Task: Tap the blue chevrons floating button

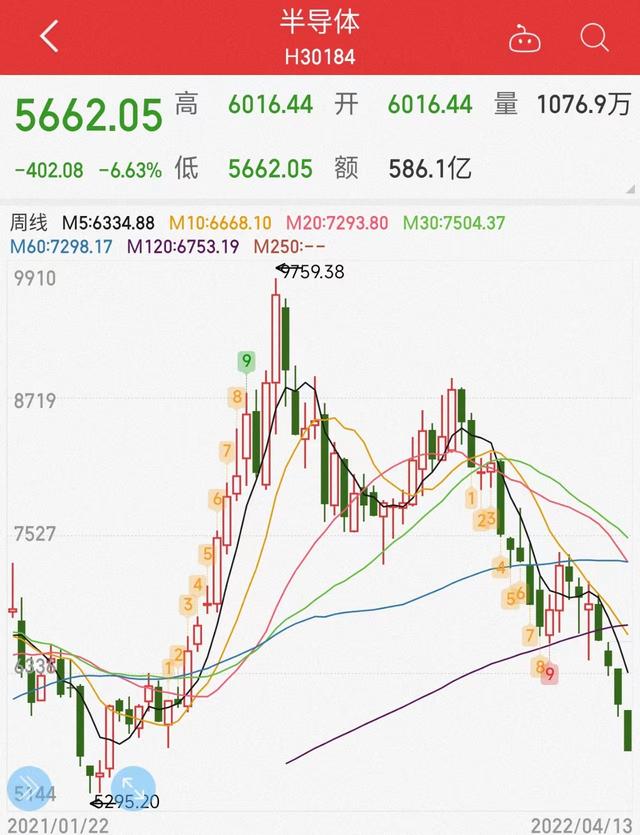Action: tap(29, 789)
